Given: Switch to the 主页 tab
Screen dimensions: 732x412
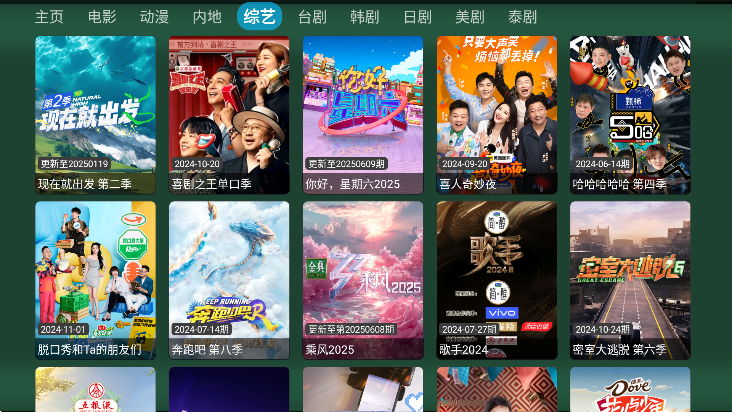Looking at the screenshot, I should [49, 17].
